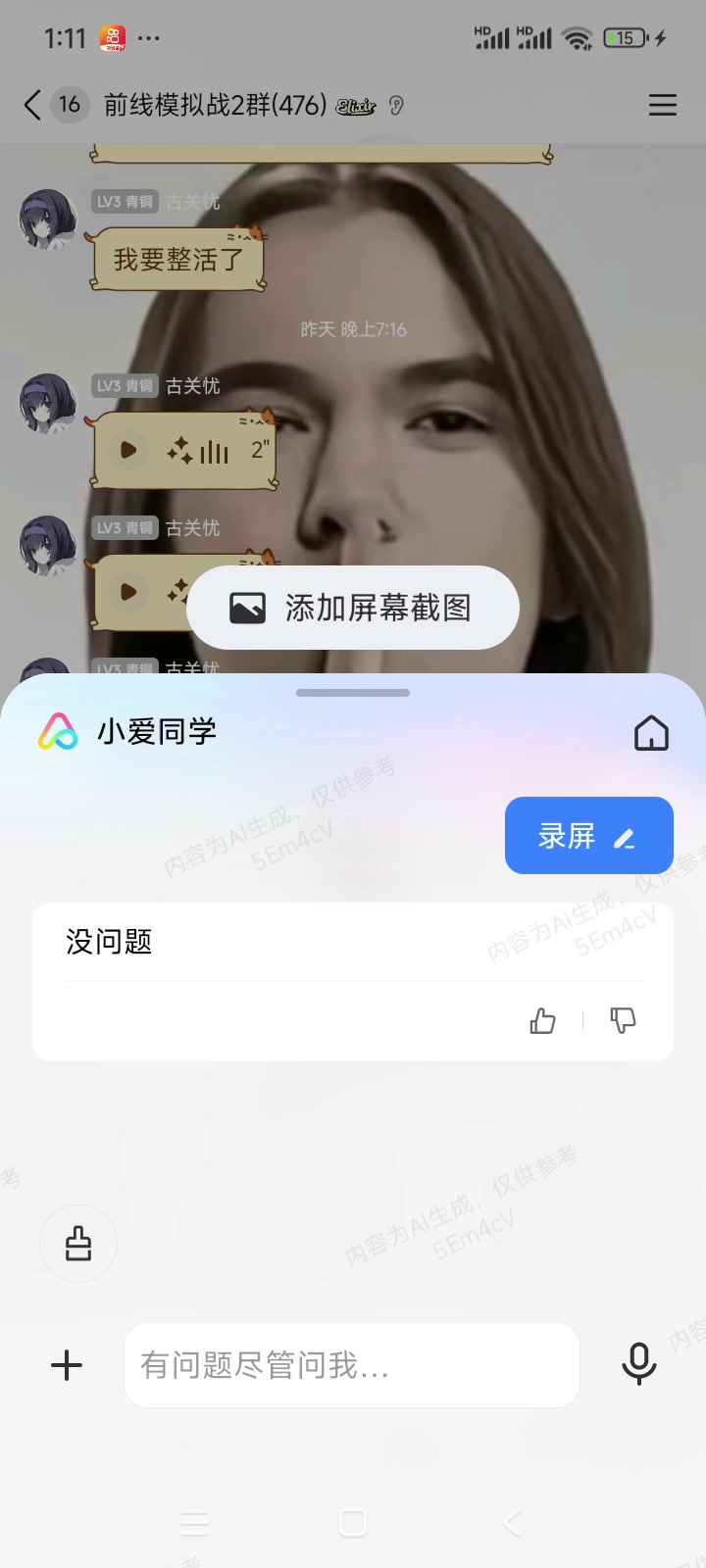Play the 2-second voice message
706x1568 pixels.
pos(128,451)
